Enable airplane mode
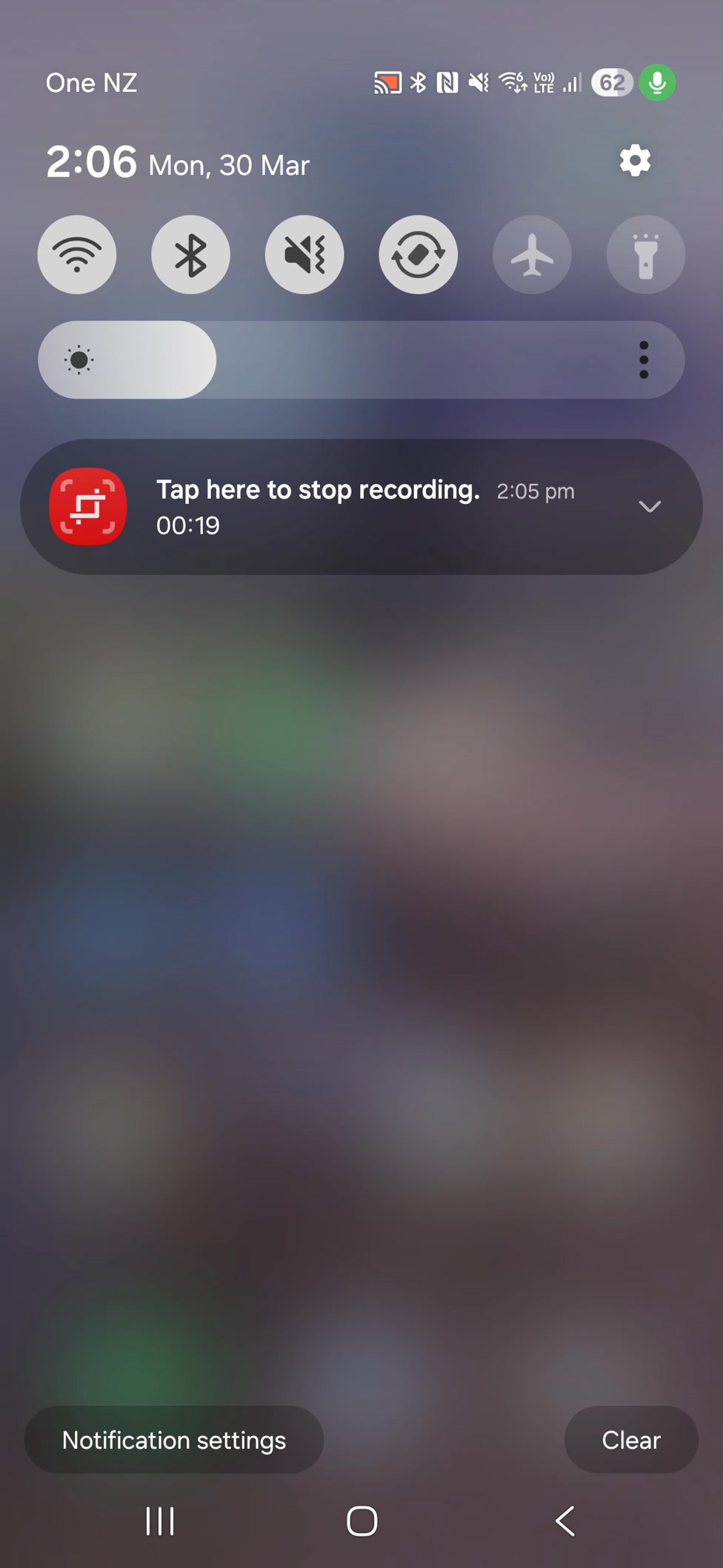The width and height of the screenshot is (723, 1568). [532, 255]
